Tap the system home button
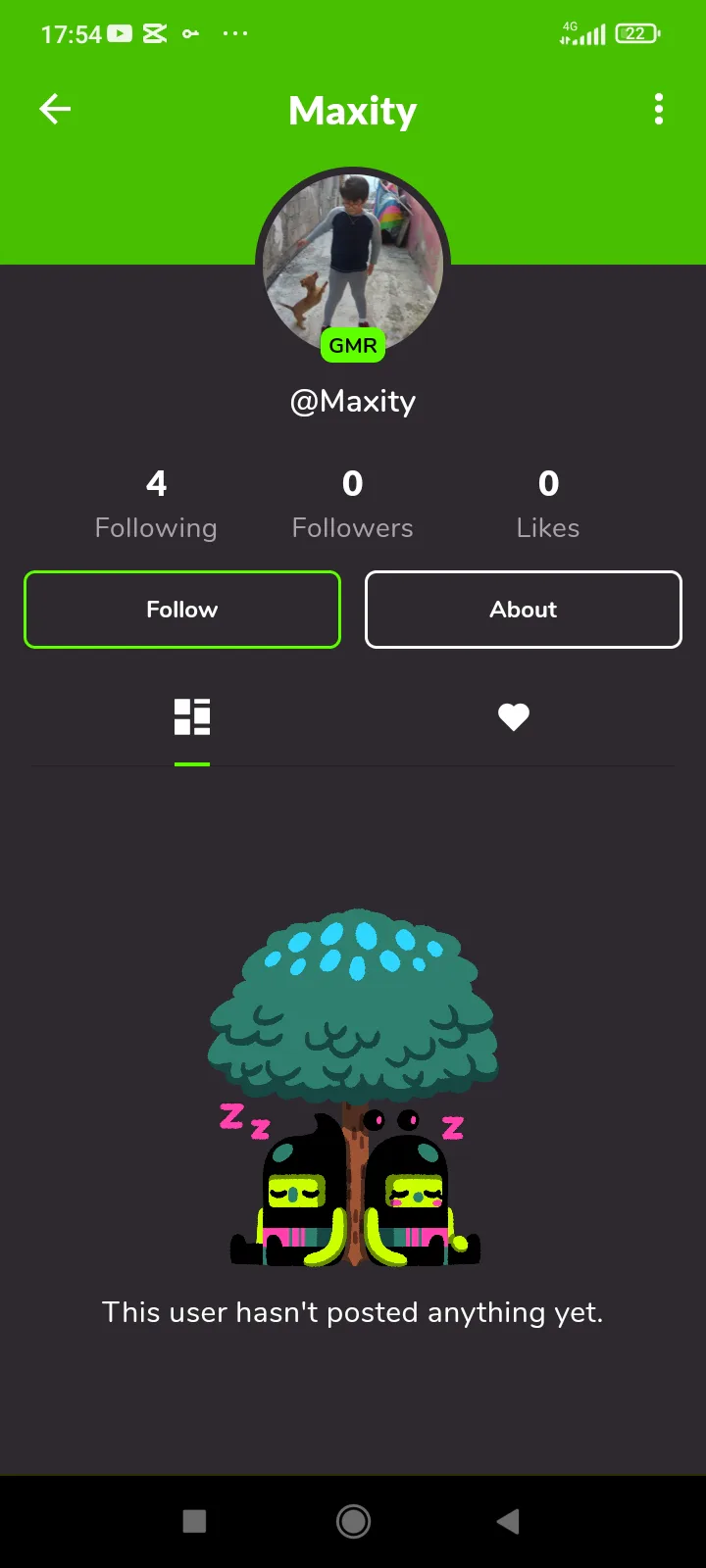The image size is (706, 1568). pos(353,1521)
